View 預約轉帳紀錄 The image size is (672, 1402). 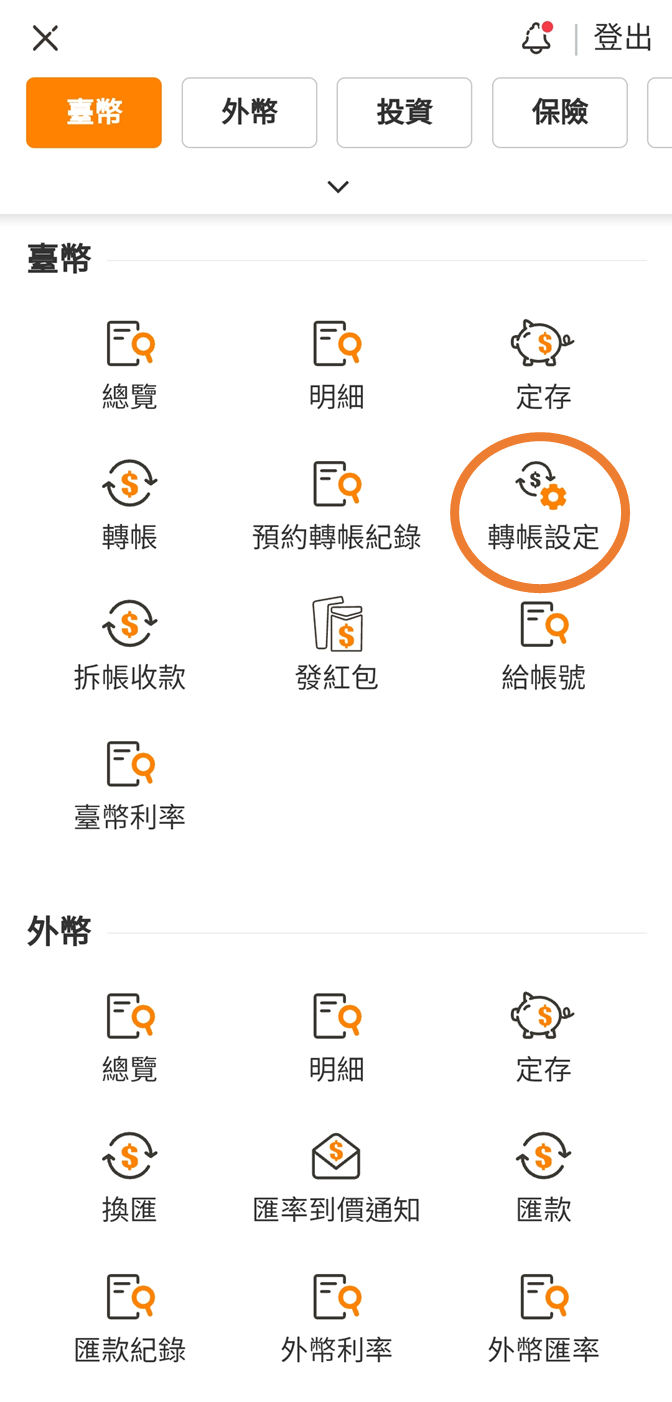[x=337, y=505]
